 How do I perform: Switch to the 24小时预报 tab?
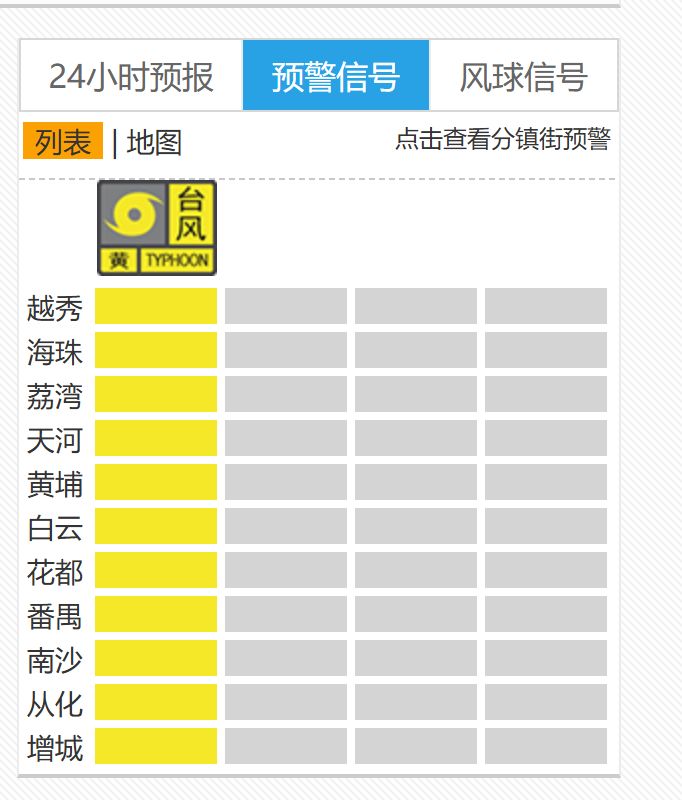(131, 76)
